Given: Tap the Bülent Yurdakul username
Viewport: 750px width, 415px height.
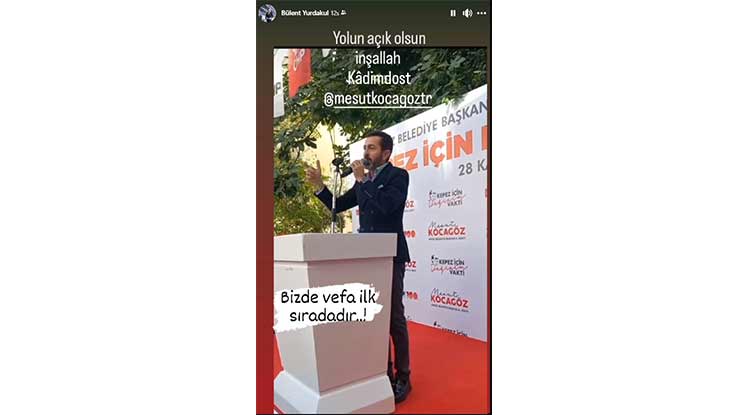Looking at the screenshot, I should [304, 13].
